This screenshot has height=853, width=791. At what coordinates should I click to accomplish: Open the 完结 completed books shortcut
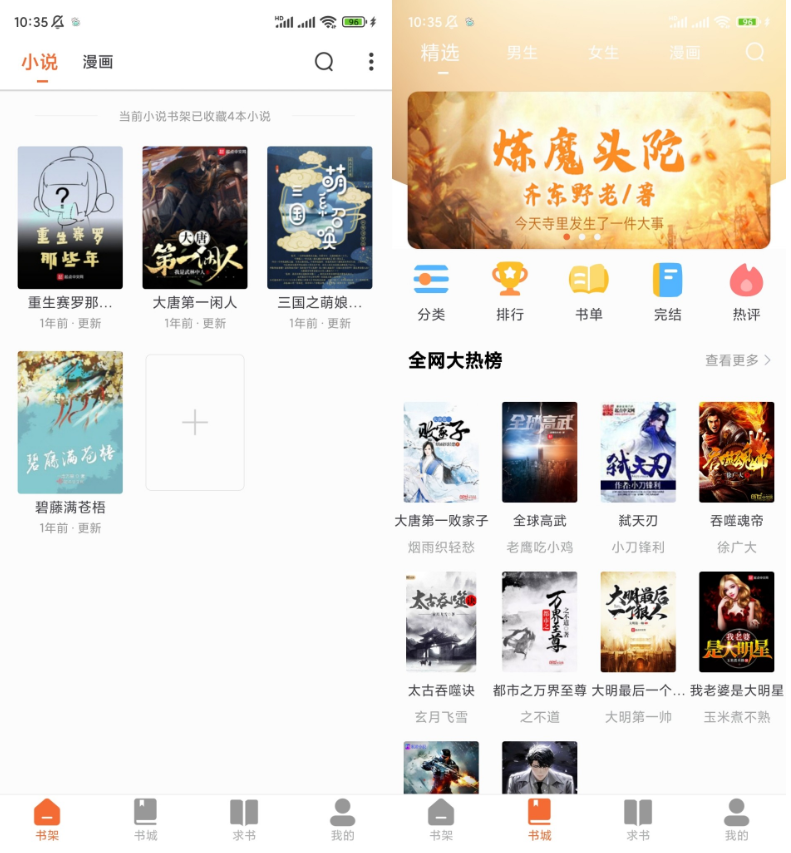(x=667, y=290)
